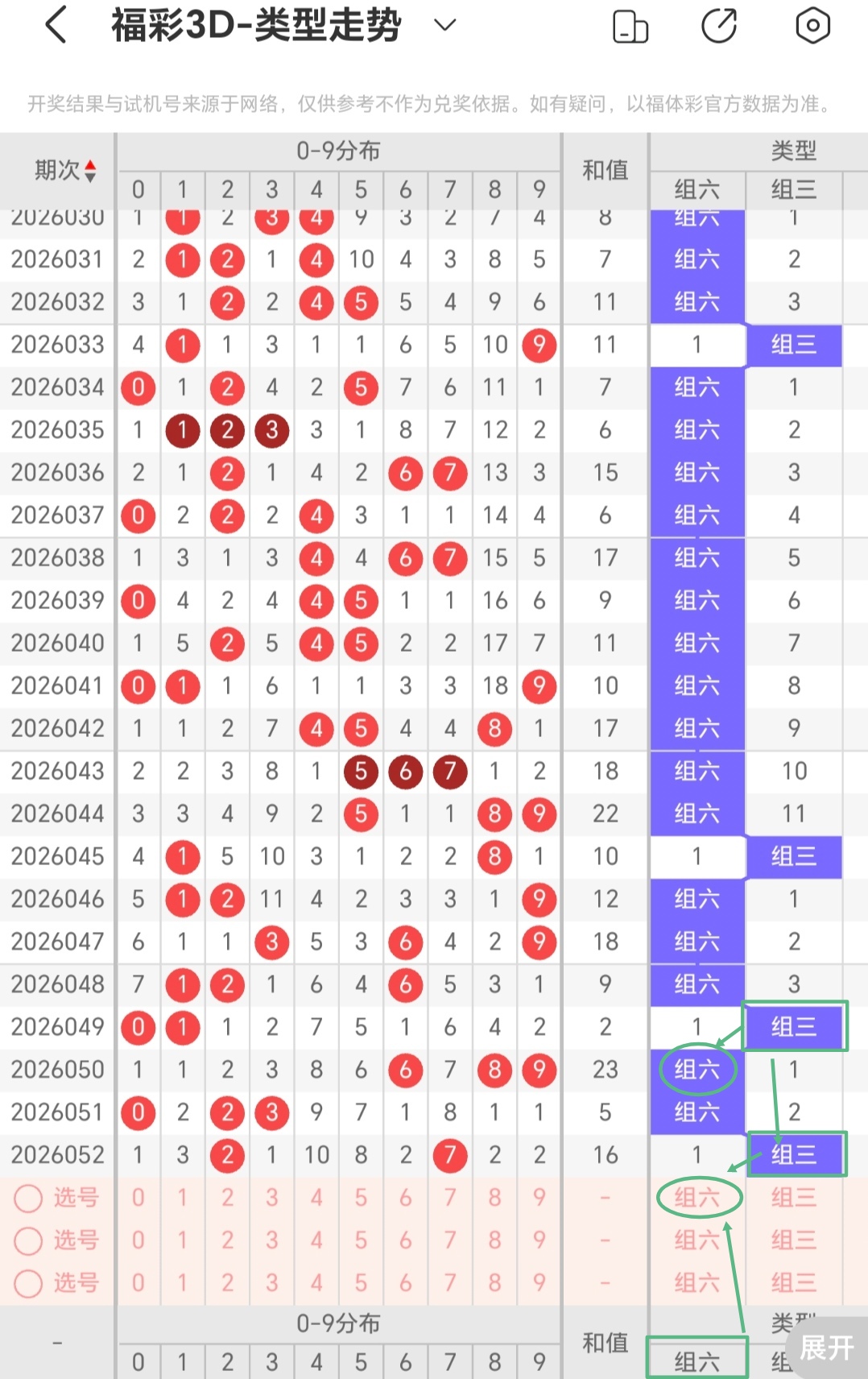This screenshot has height=1379, width=868.
Task: Open the 福彩3D-类型走势 chart type dropdown
Action: [x=444, y=25]
